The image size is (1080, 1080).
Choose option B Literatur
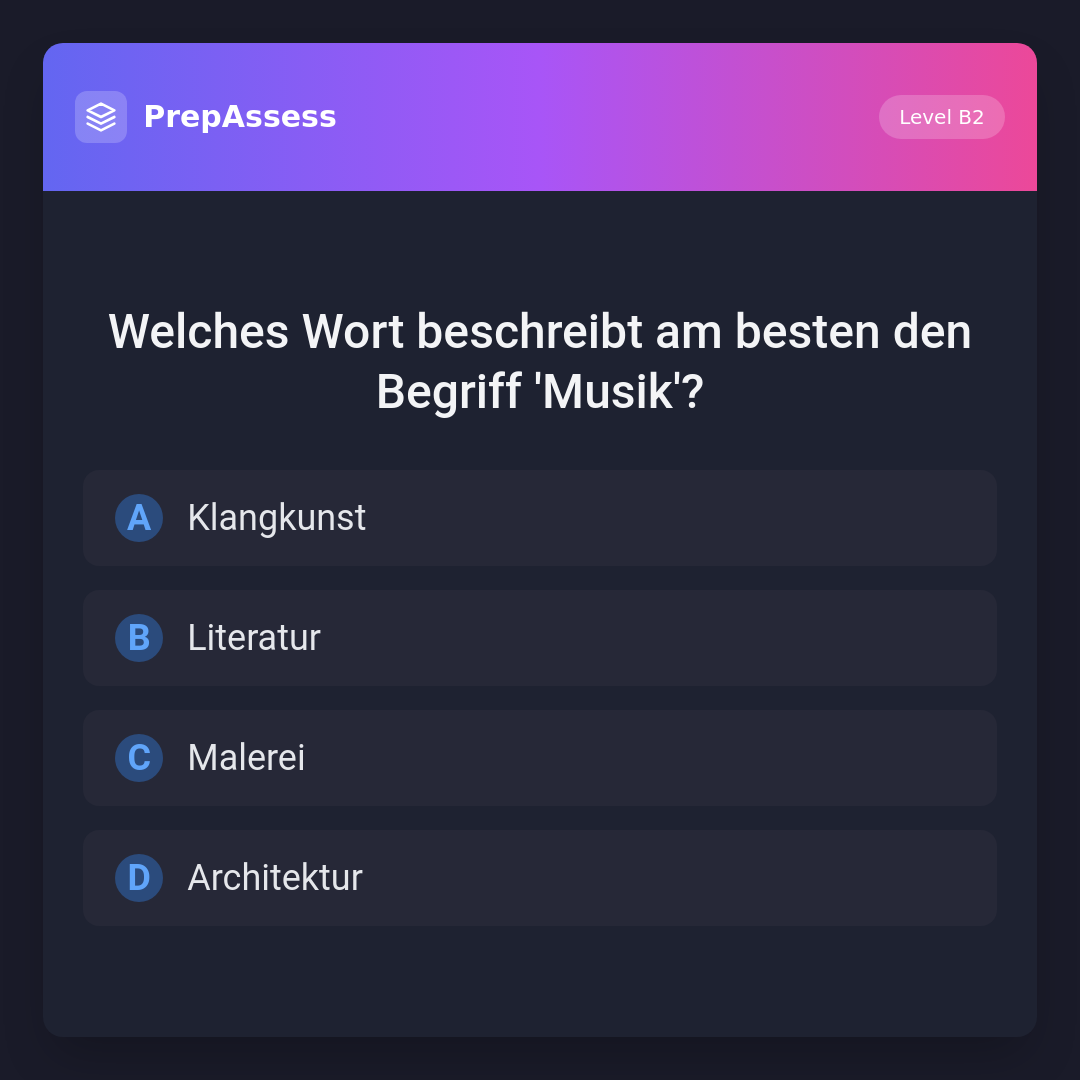tap(539, 638)
